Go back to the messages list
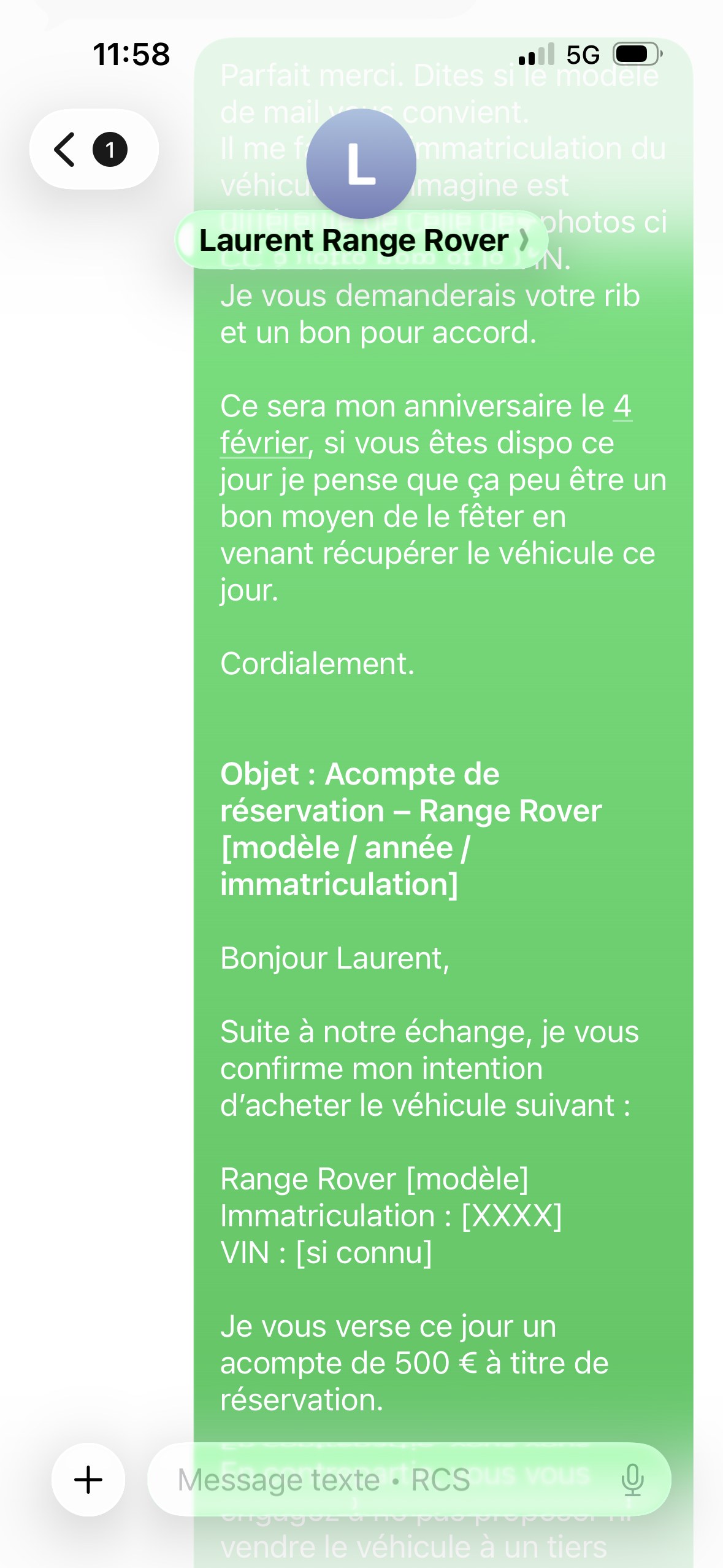 (x=92, y=149)
